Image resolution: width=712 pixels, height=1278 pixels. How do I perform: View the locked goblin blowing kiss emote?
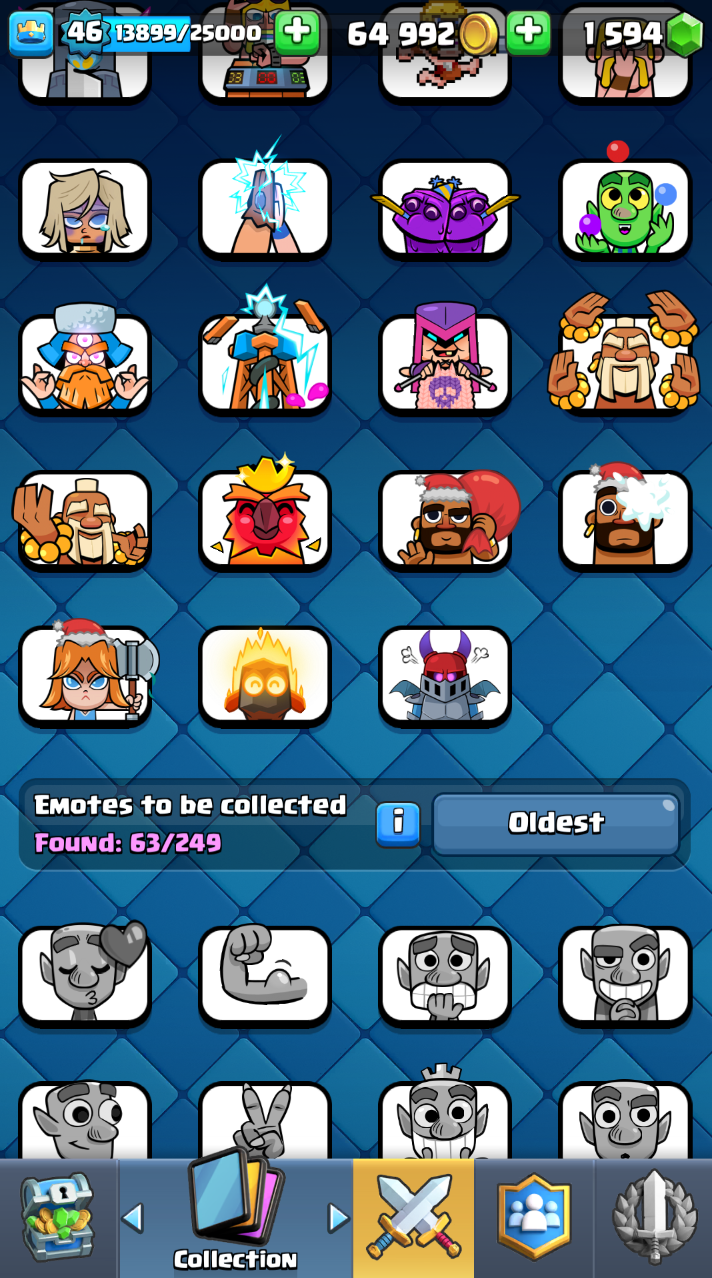coord(85,974)
